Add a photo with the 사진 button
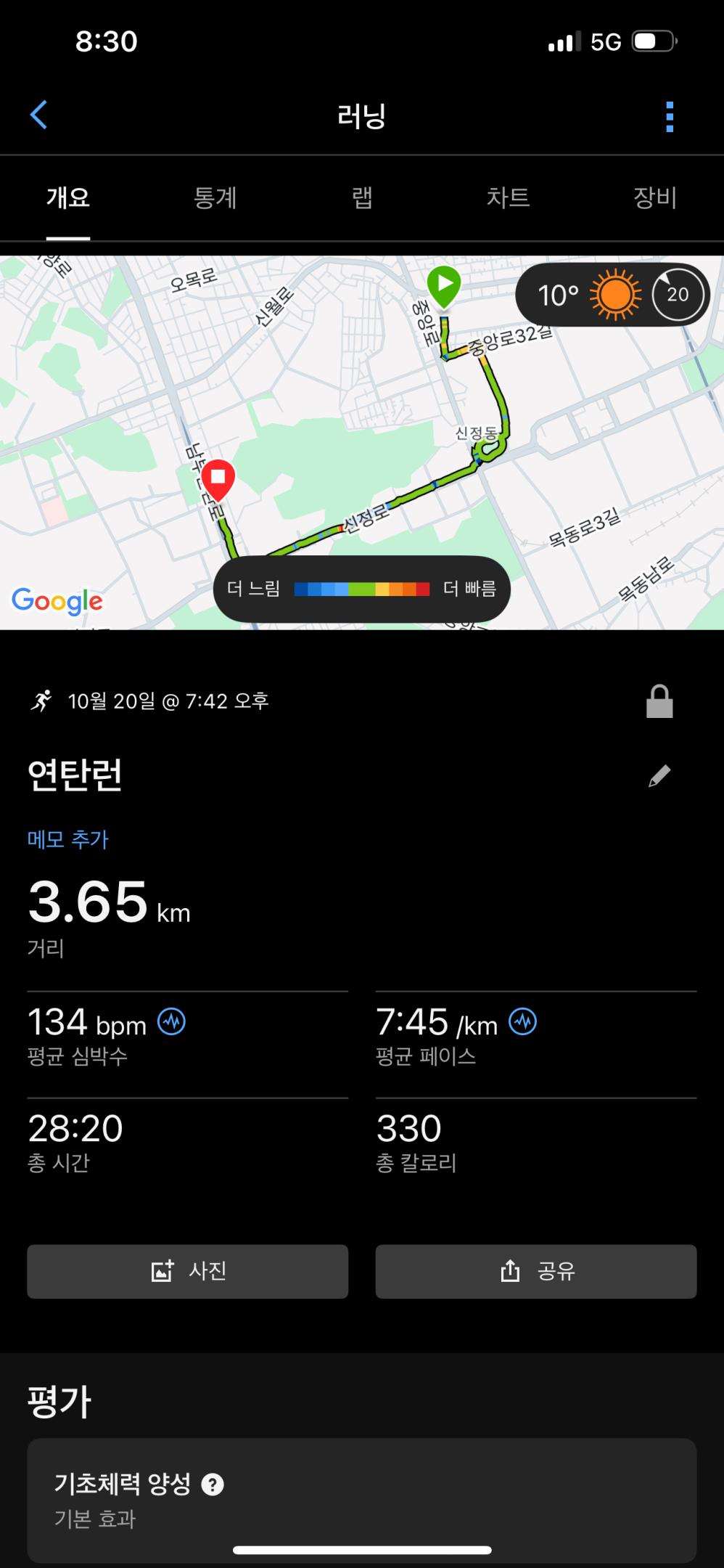 point(188,1271)
